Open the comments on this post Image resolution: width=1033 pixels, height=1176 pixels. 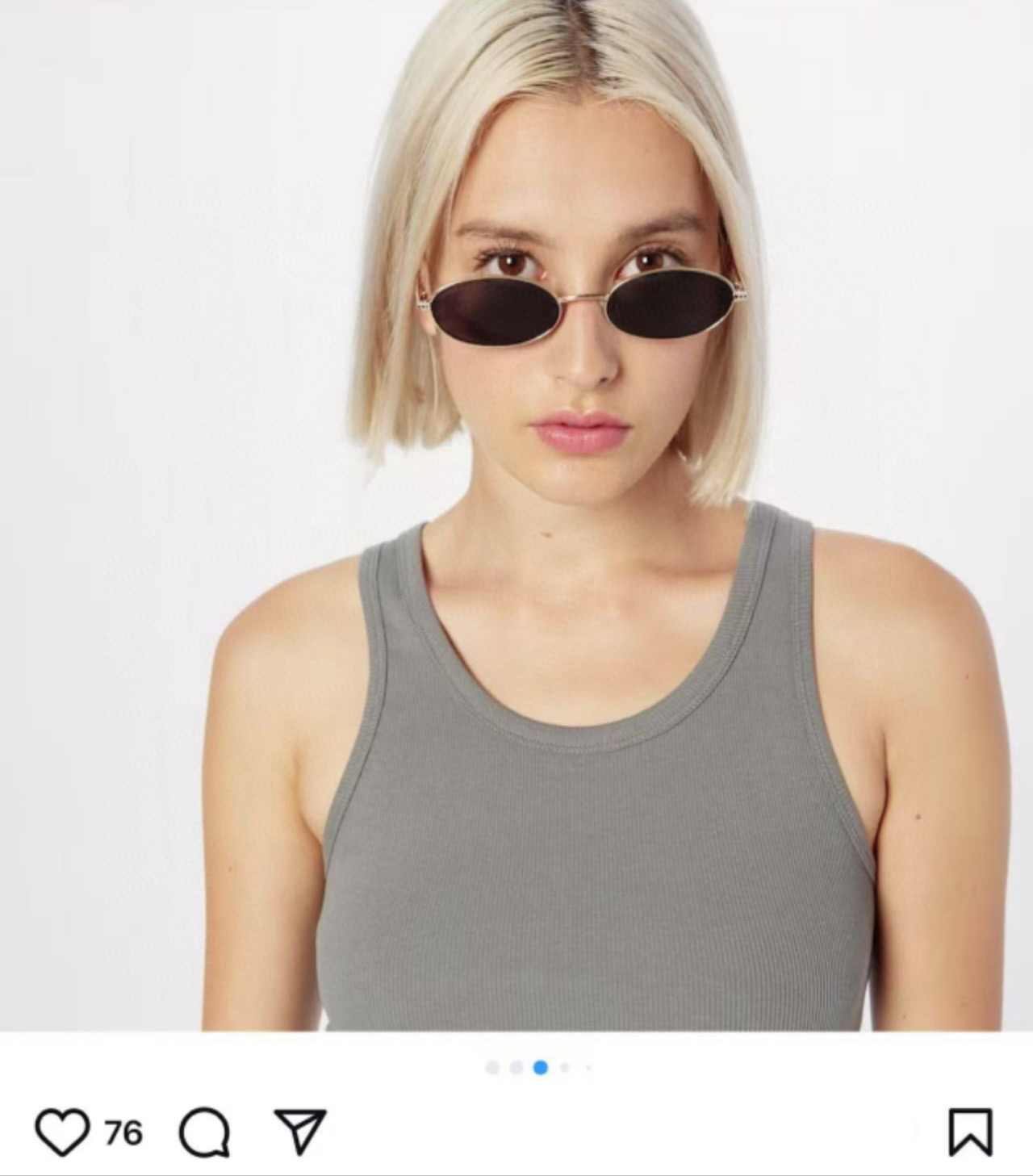tap(204, 1132)
